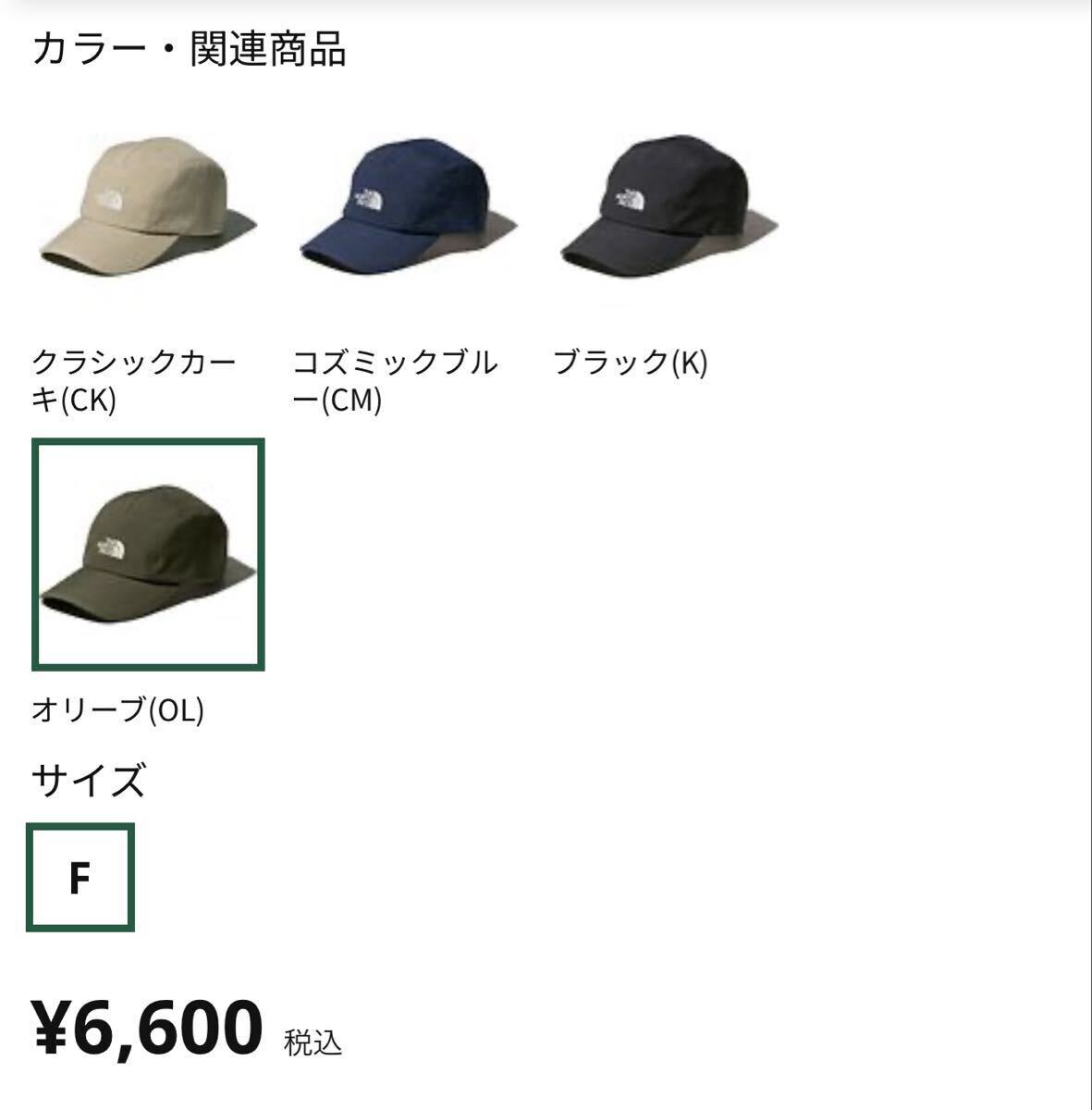Select size F
The width and height of the screenshot is (1092, 1110).
pos(80,877)
